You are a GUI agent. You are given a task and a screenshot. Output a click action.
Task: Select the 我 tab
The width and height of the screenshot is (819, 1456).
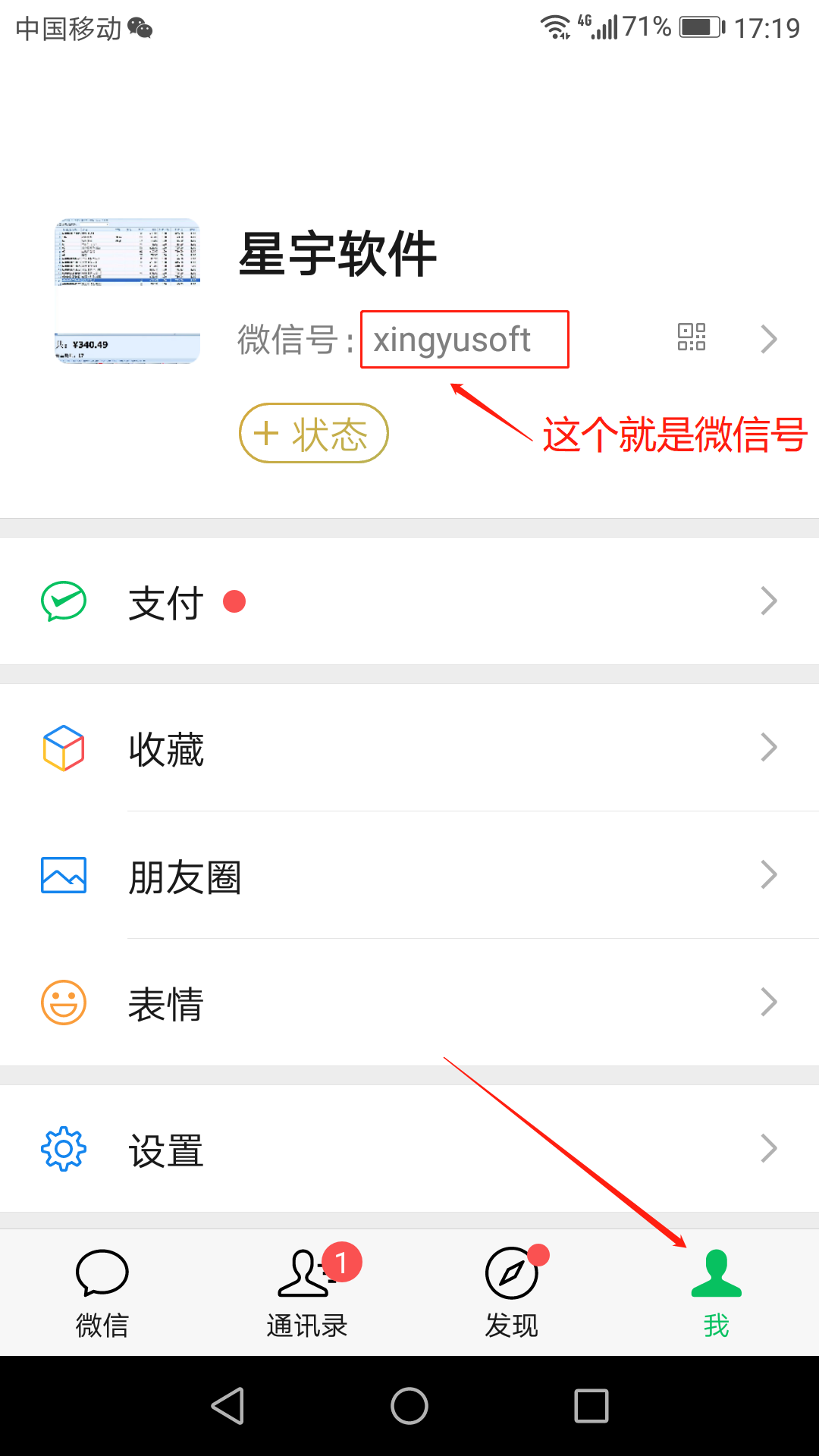click(717, 1293)
